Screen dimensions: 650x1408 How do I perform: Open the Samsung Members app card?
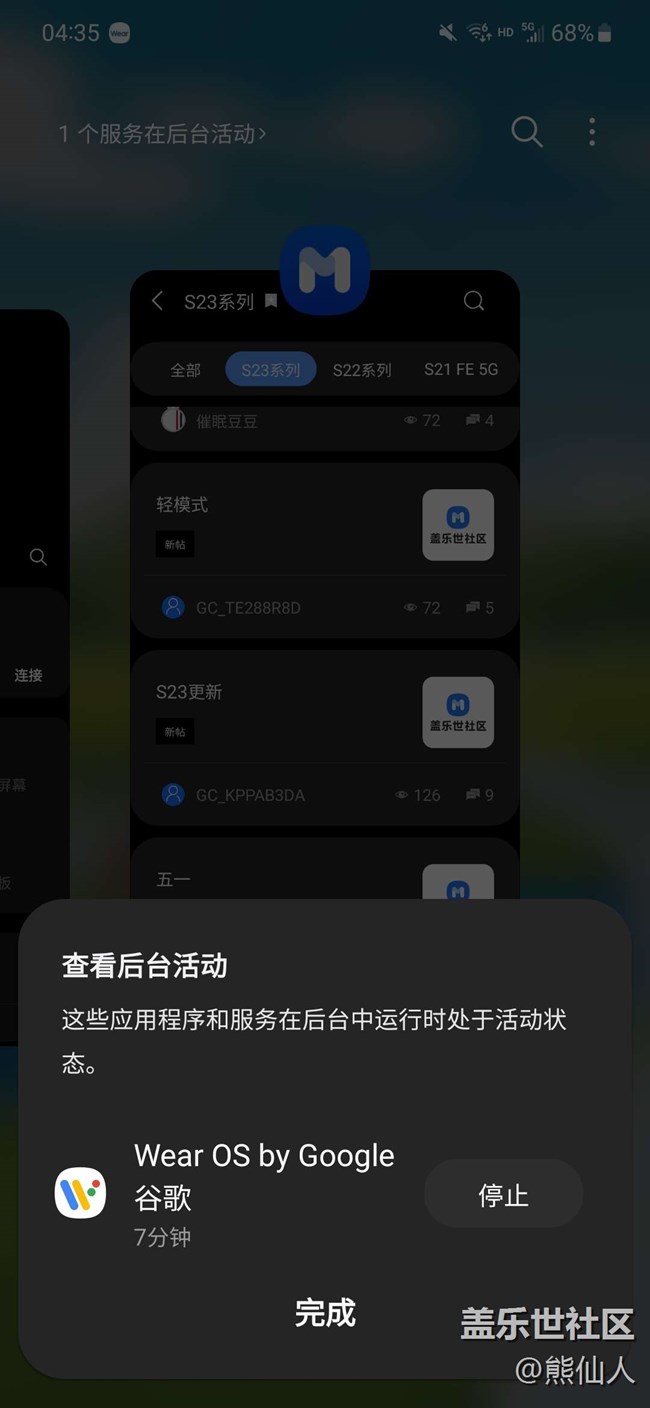324,600
